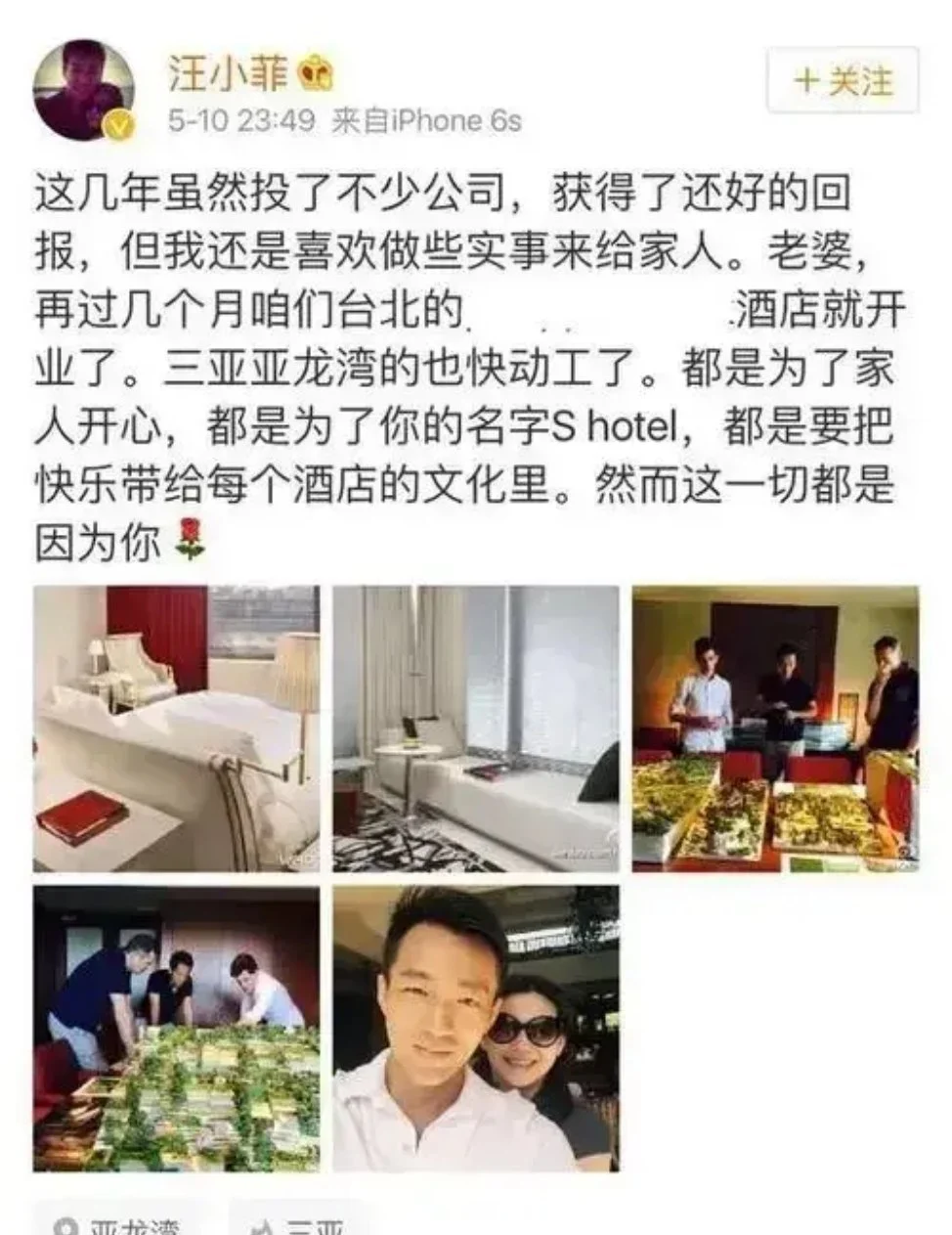Follow 汪小菲 with the 关注 button
This screenshot has height=1235, width=952.
click(843, 81)
